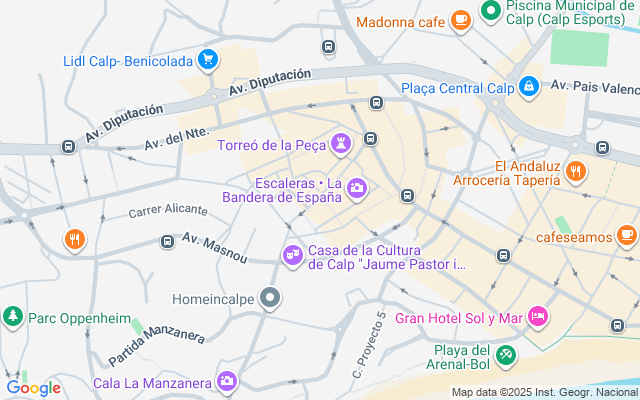
Task: Open the Homeincalpe location pin
Action: [x=270, y=298]
